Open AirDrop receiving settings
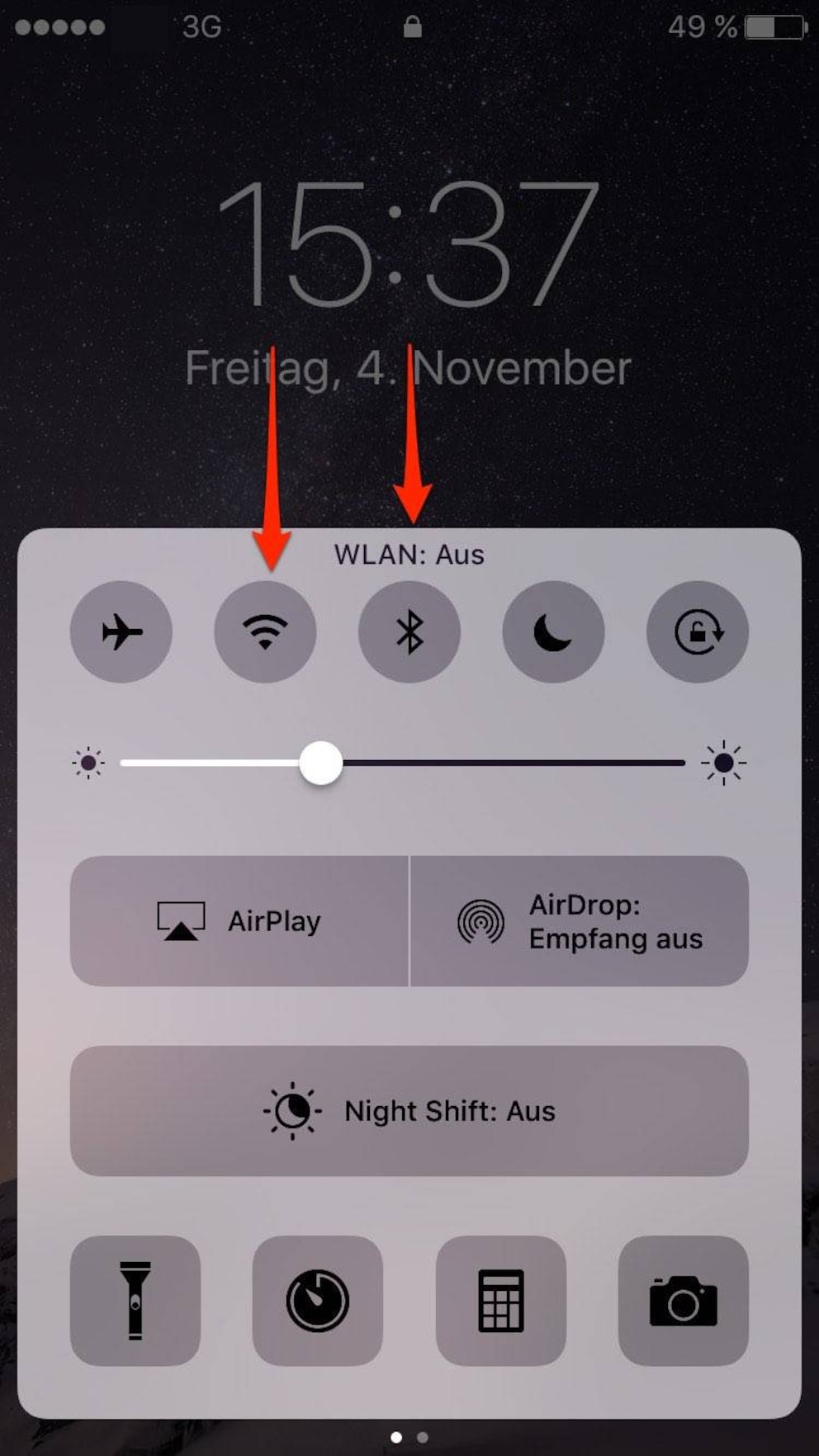The image size is (819, 1456). pos(580,921)
